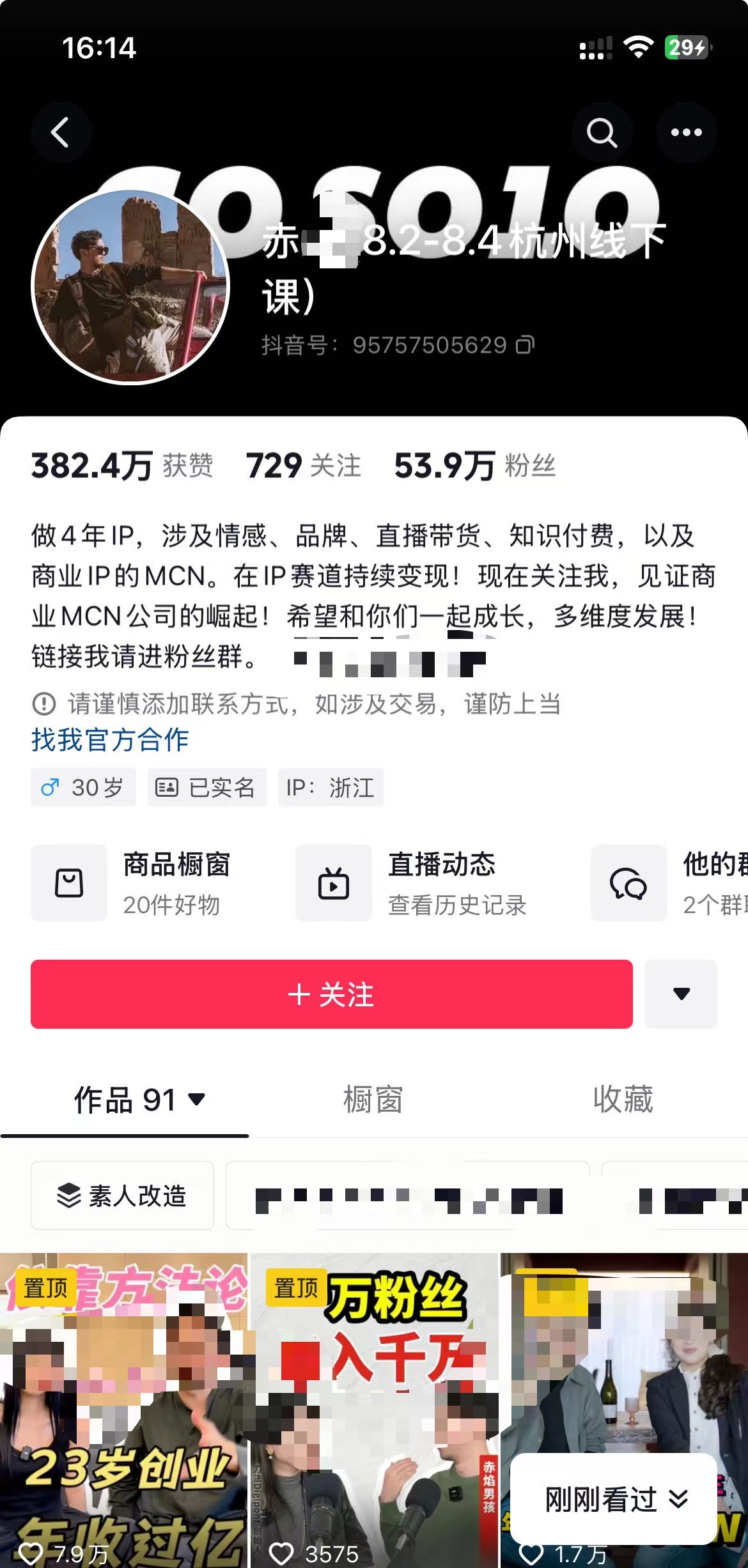Go back using the back arrow
The height and width of the screenshot is (1568, 748).
click(x=60, y=133)
